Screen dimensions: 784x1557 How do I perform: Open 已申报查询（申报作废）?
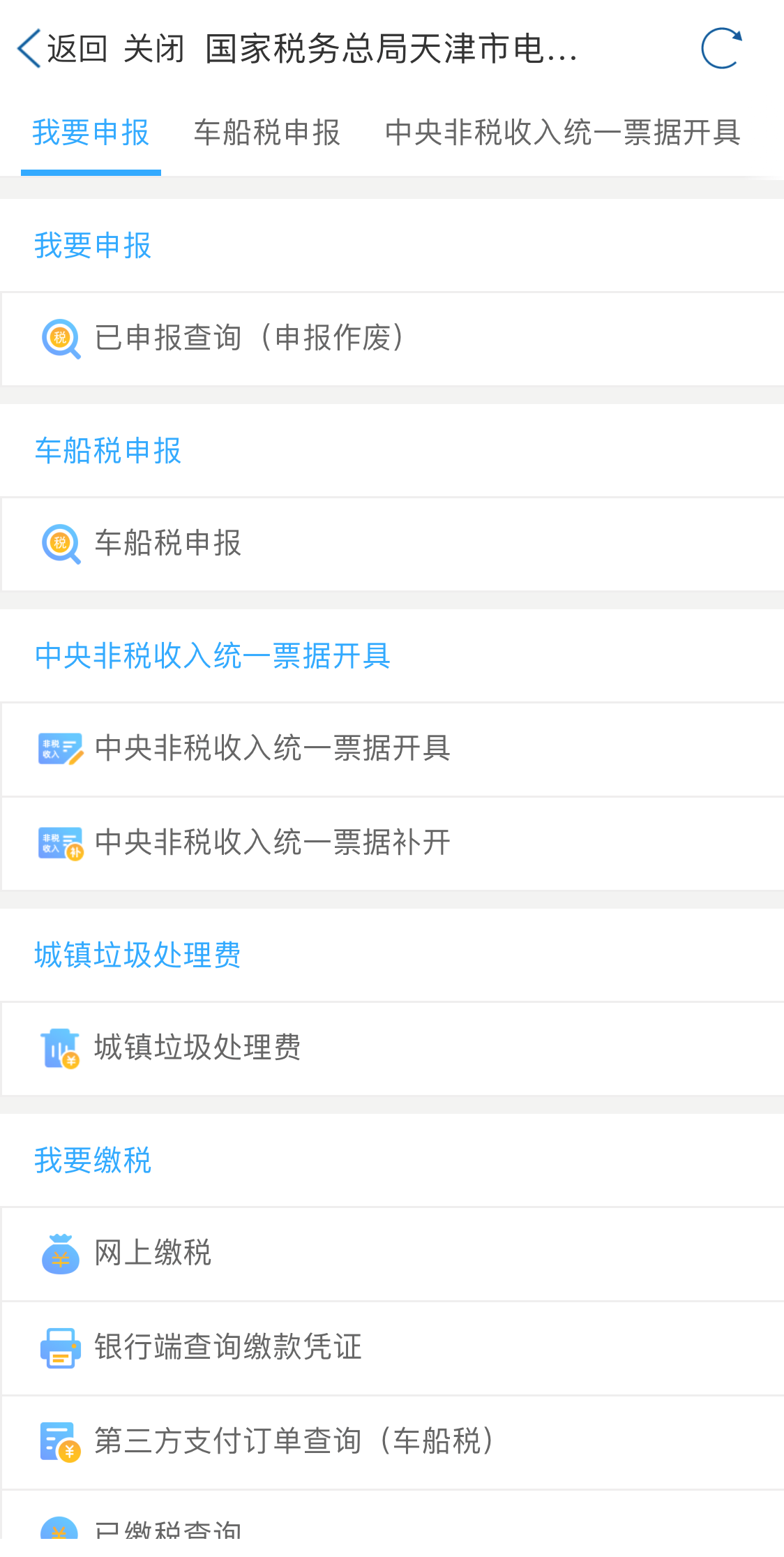tap(392, 338)
